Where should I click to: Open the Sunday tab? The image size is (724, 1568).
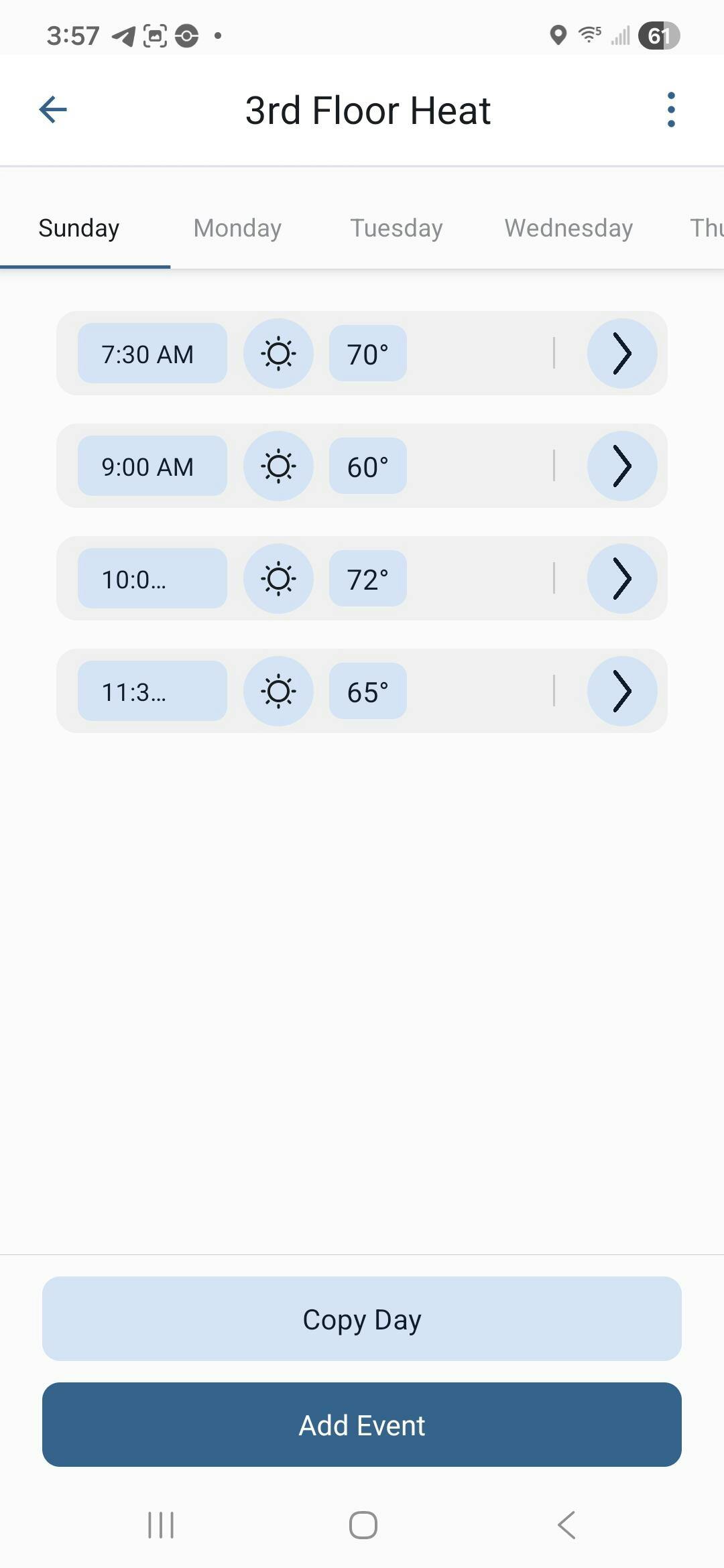pyautogui.click(x=79, y=228)
